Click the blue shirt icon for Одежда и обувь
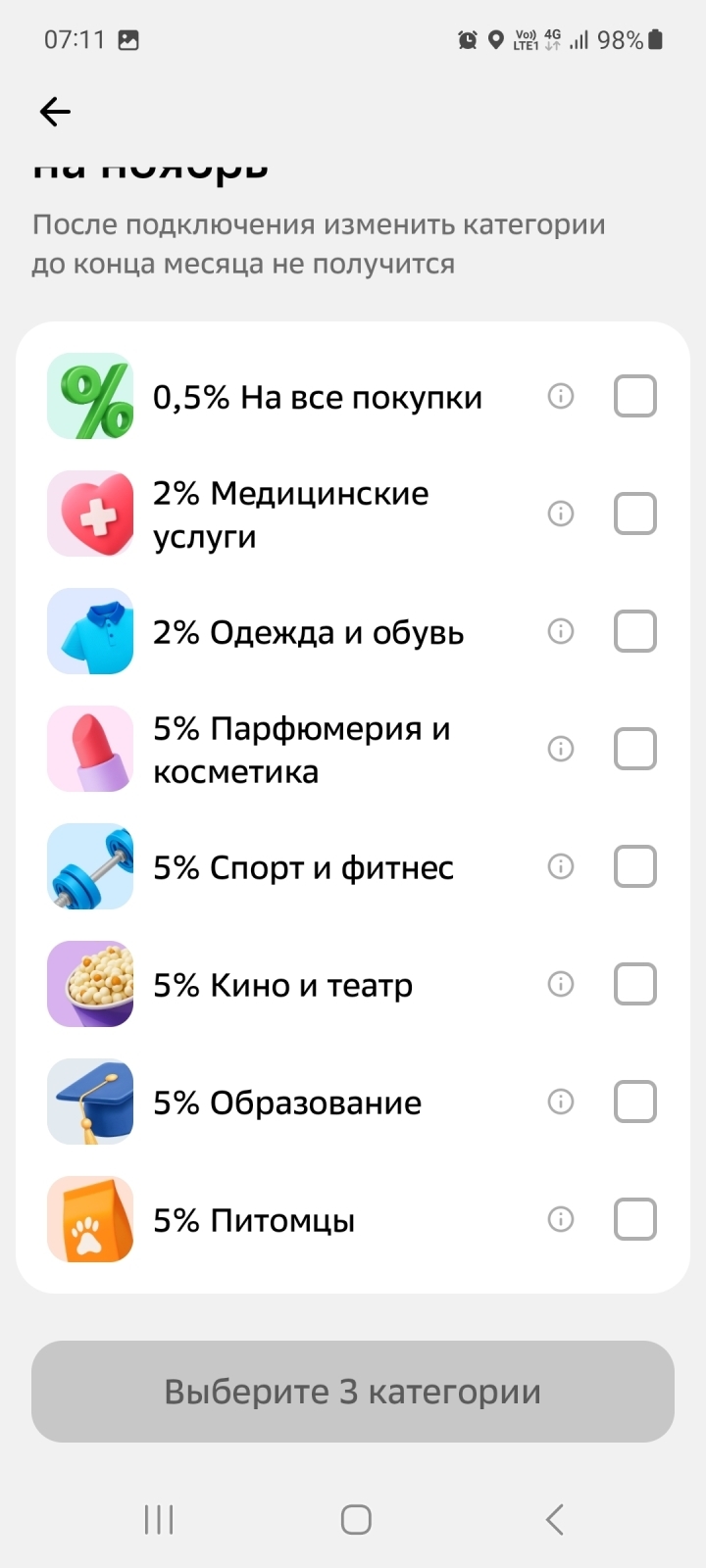706x1568 pixels. [90, 631]
